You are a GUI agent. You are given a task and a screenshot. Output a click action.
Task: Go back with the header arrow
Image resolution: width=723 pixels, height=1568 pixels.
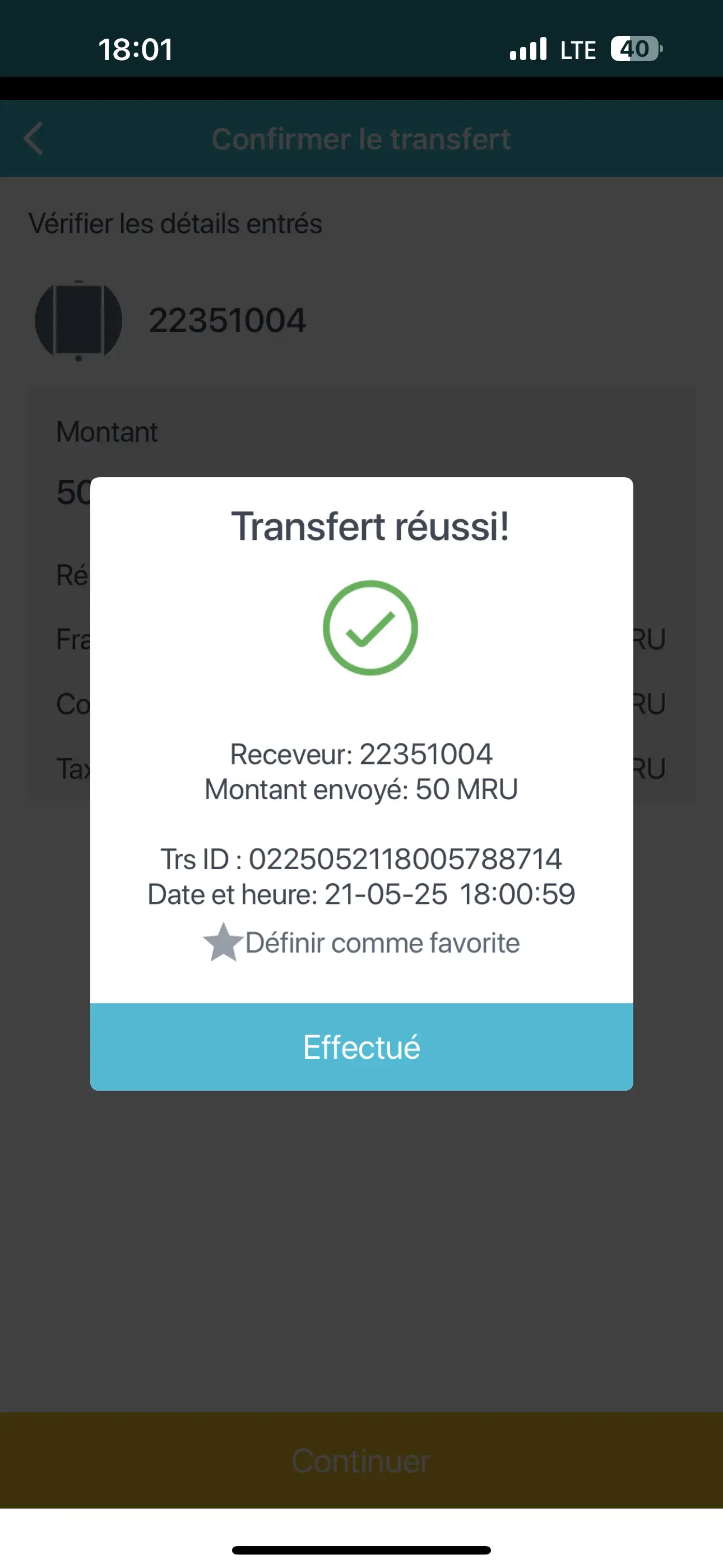[34, 139]
